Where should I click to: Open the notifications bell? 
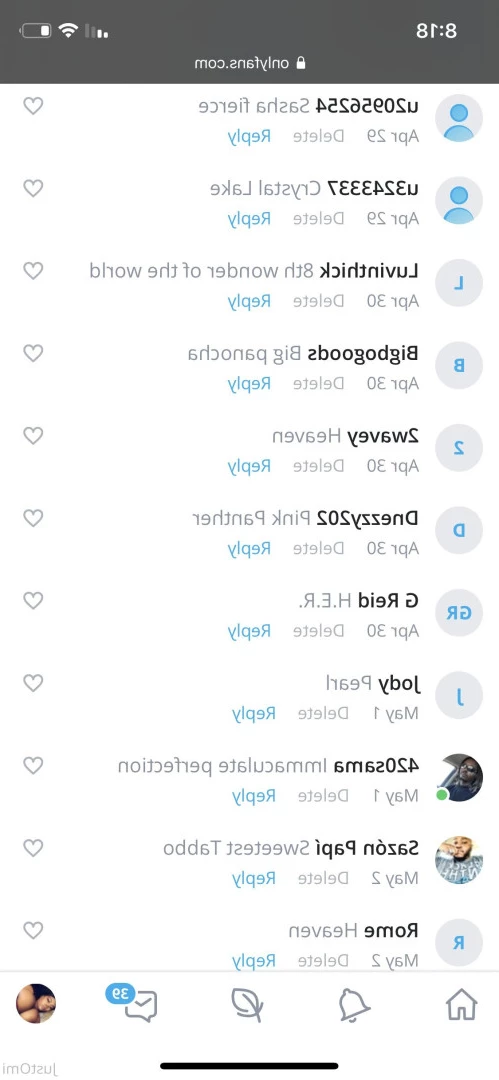point(355,1005)
